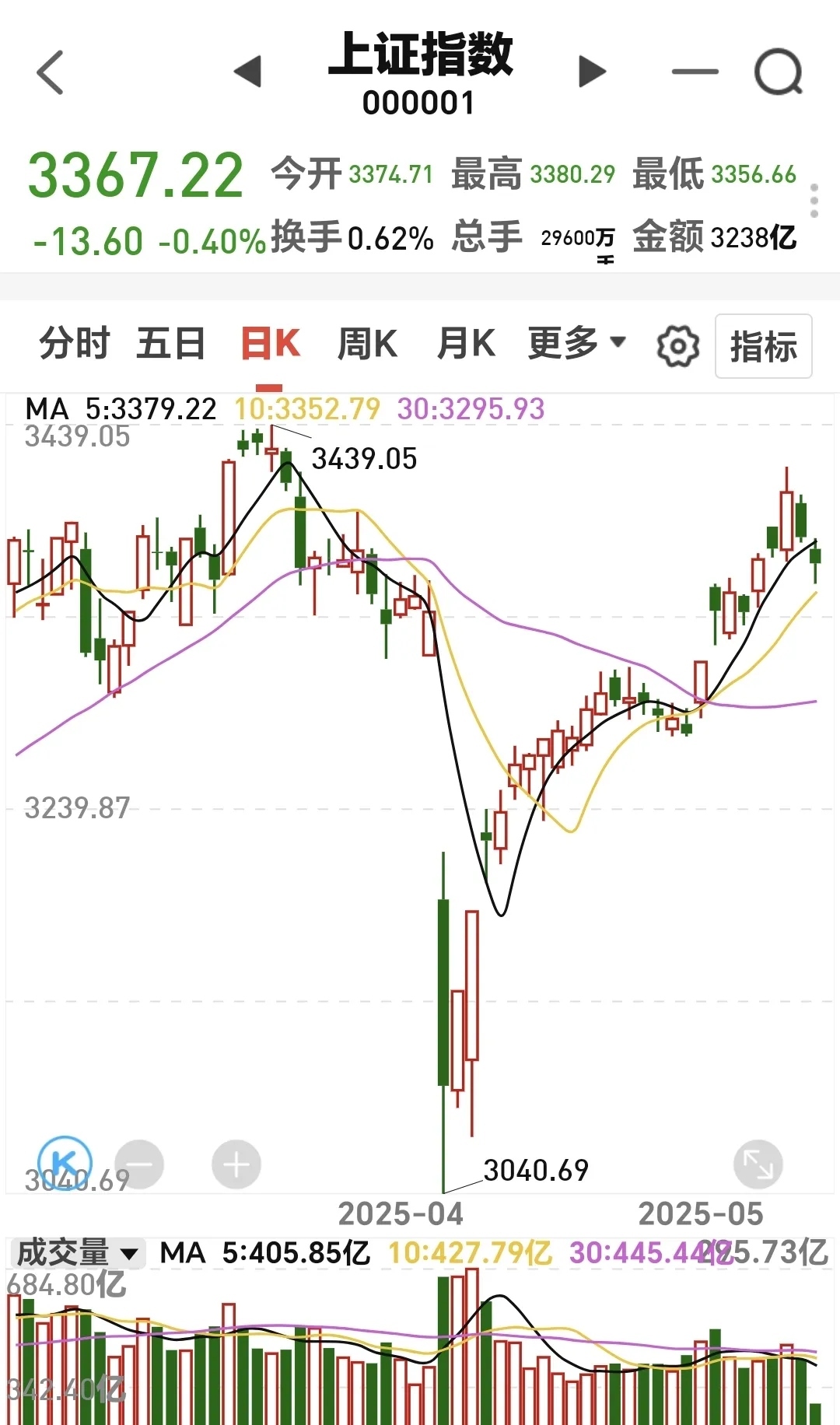Enter fullscreen chart with expand icon
The image size is (840, 1425).
(758, 1163)
